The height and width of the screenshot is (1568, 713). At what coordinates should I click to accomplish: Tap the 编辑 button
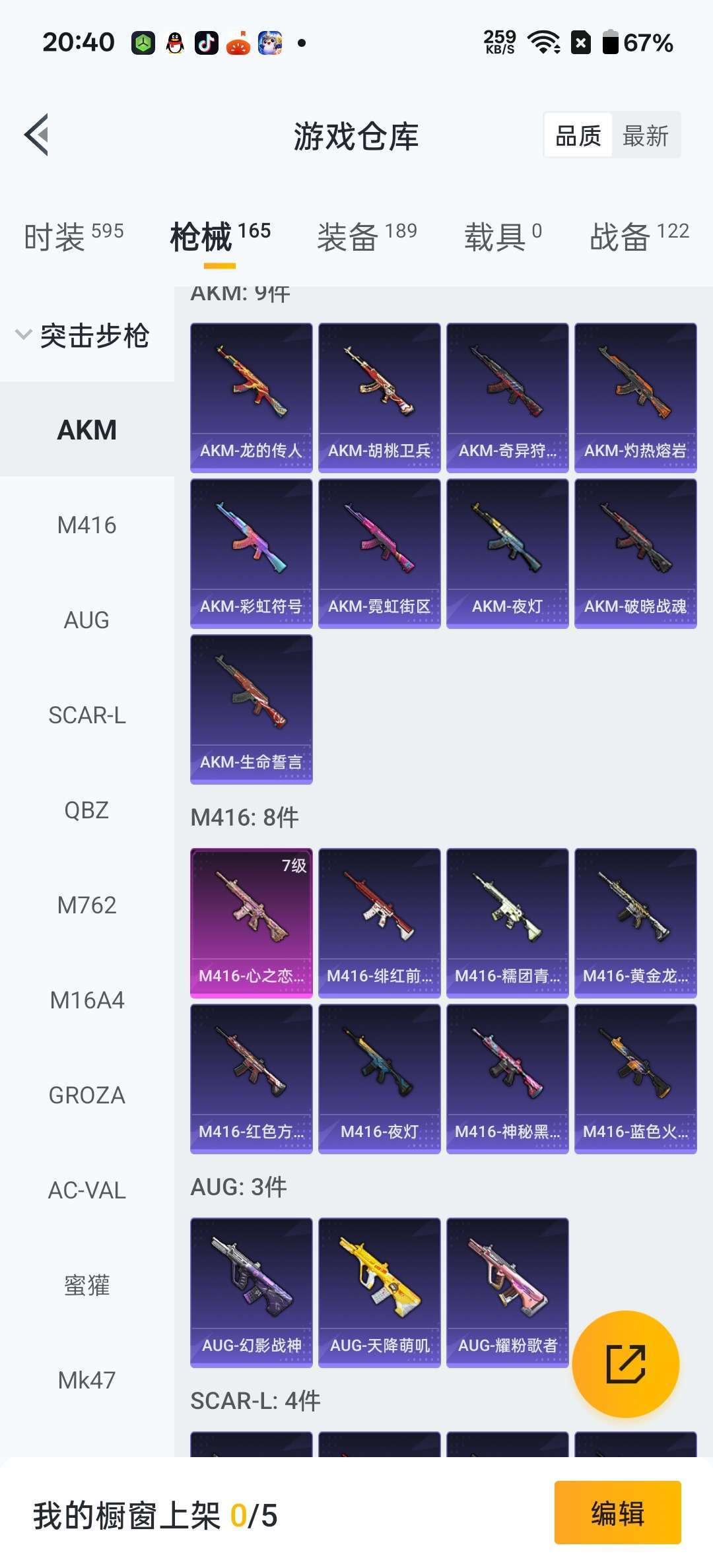point(617,1513)
